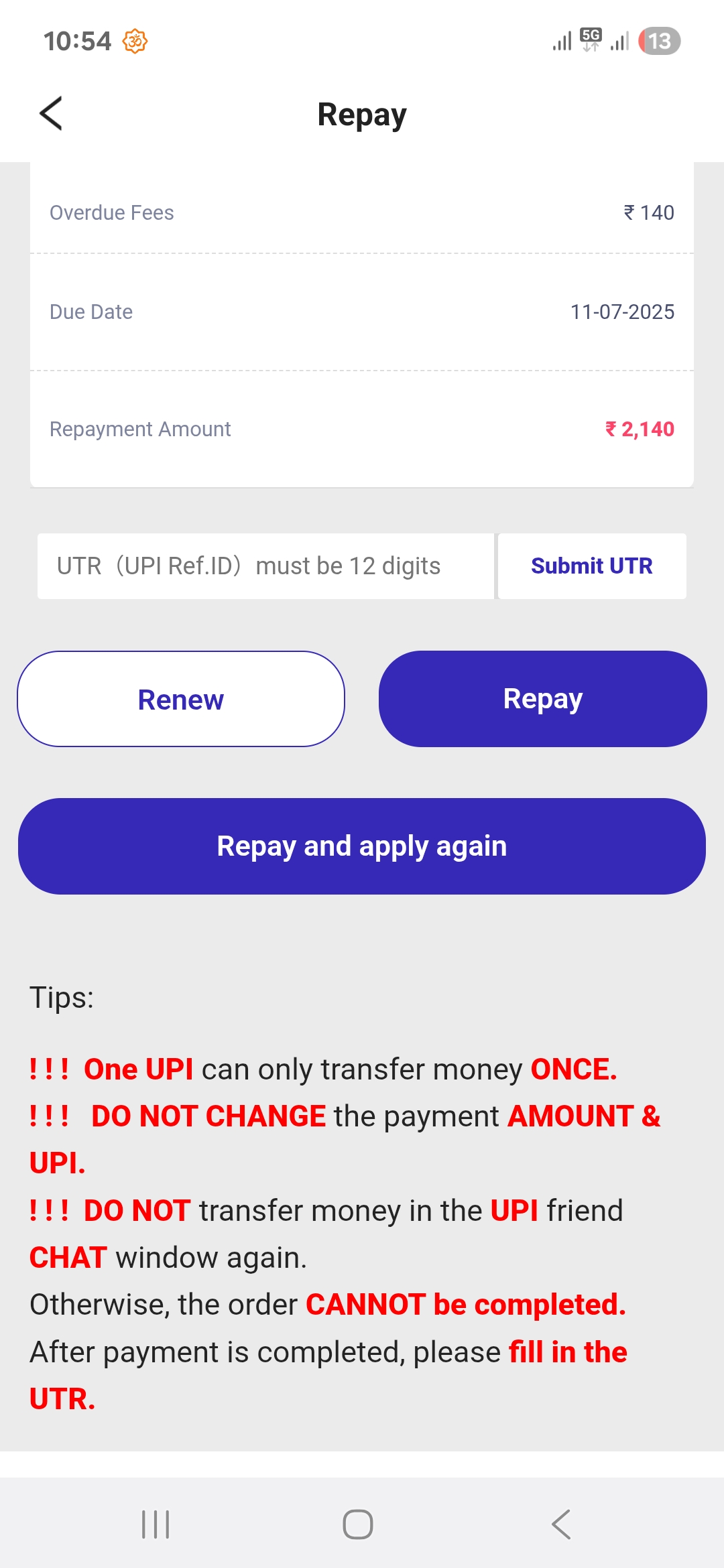Focus the UTR (UPI Ref.ID) input field
Viewport: 724px width, 1568px height.
tap(265, 566)
